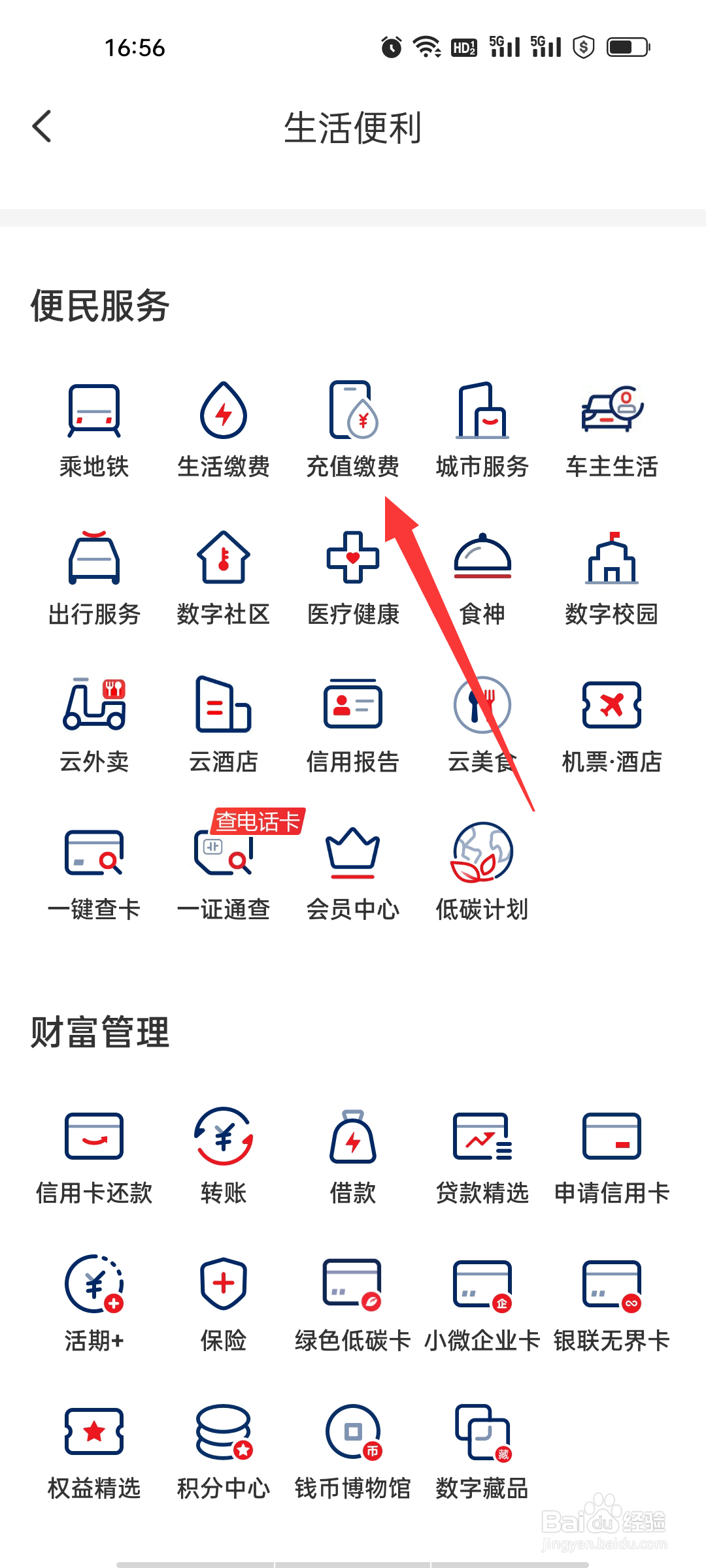Select the 信用卡还款 credit card repayment icon
Image resolution: width=706 pixels, height=1568 pixels.
click(x=93, y=1150)
